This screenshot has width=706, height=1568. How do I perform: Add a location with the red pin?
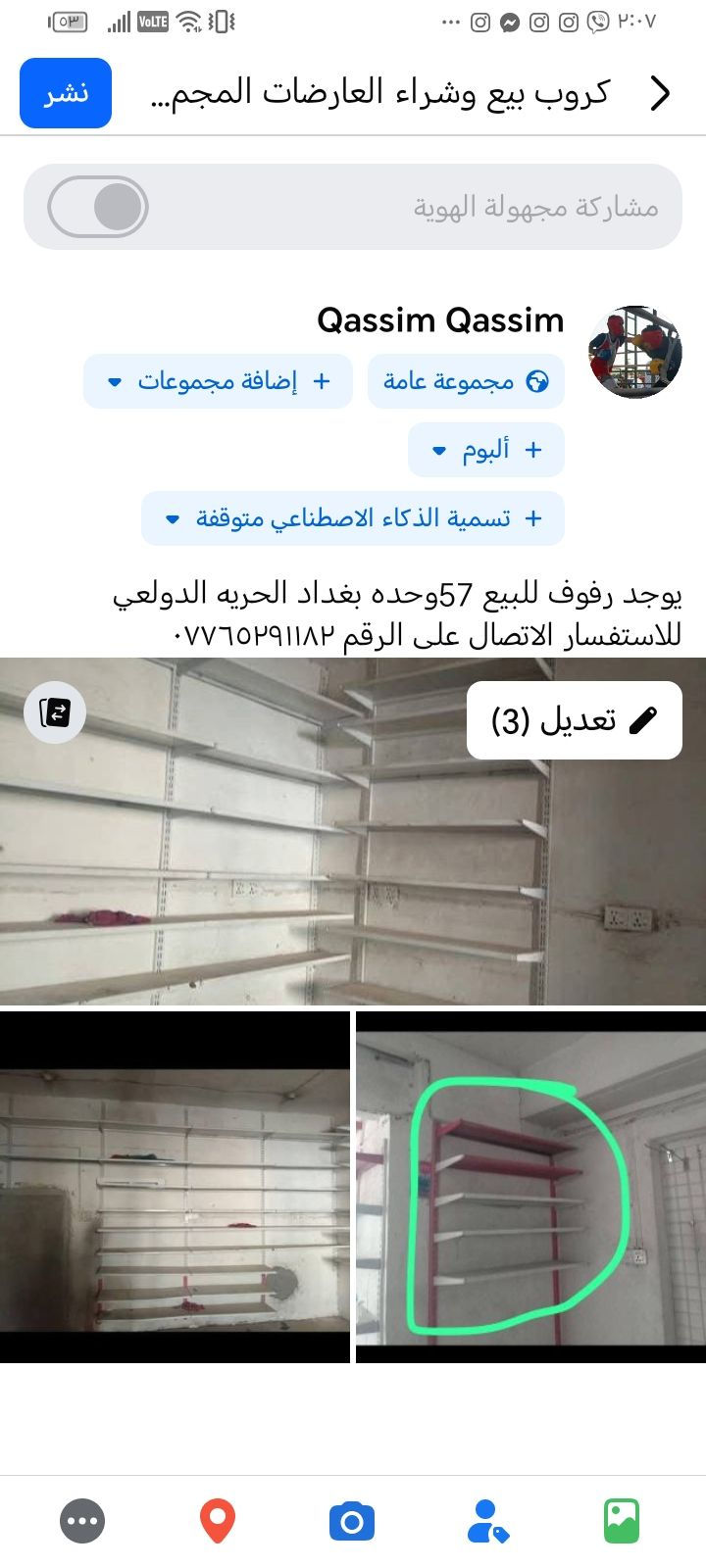(x=218, y=1521)
